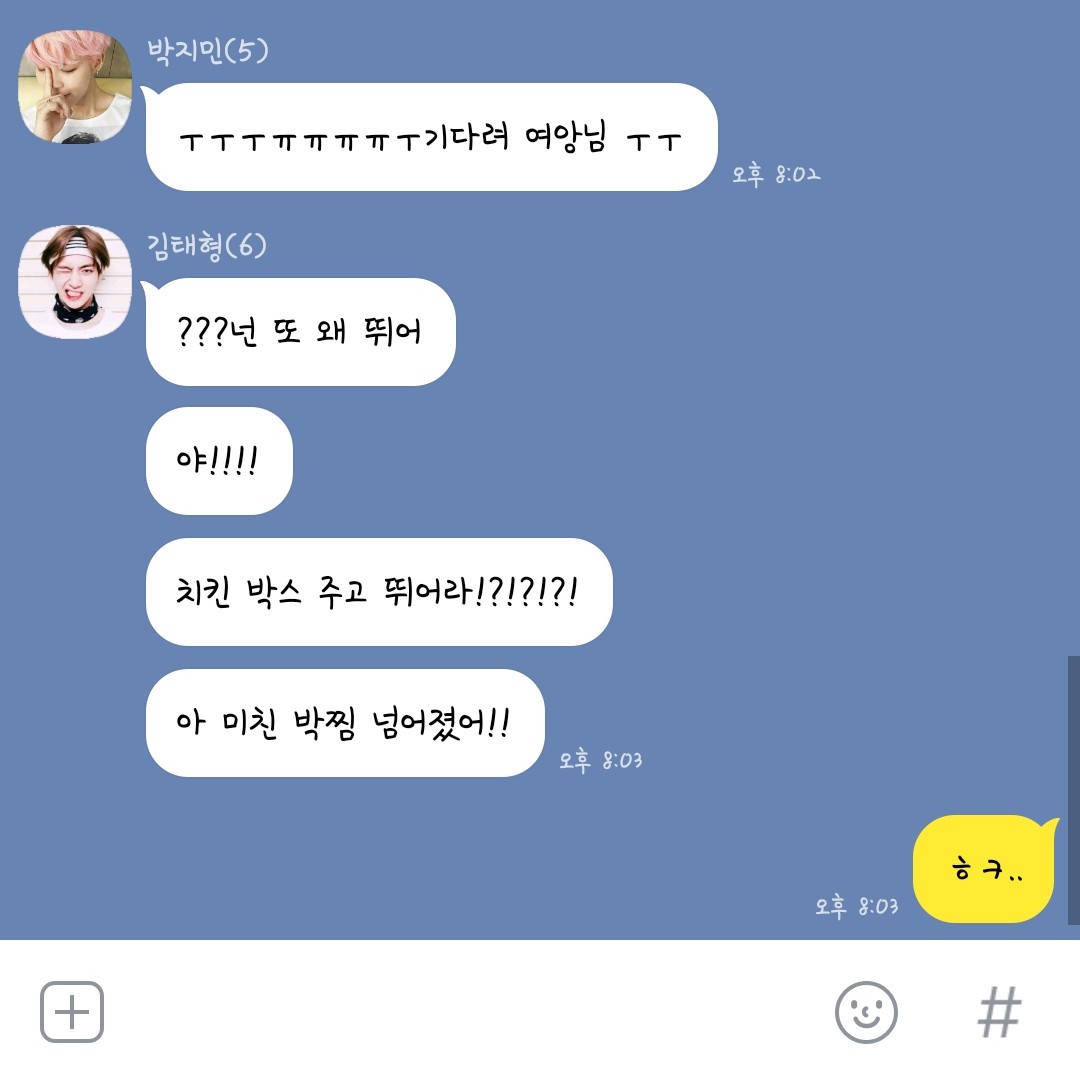View 김태형's profile picture
Viewport: 1080px width, 1084px height.
[x=76, y=282]
